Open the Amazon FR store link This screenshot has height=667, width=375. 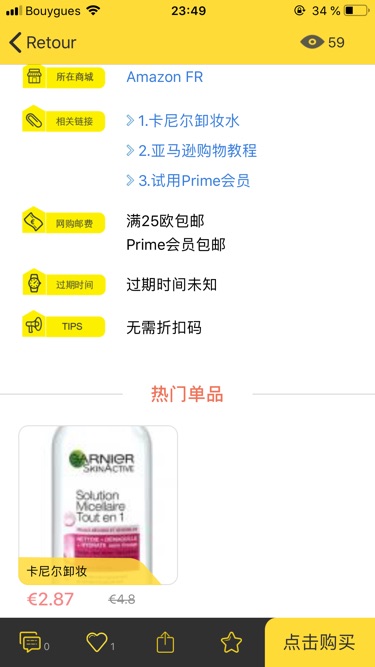pos(165,77)
